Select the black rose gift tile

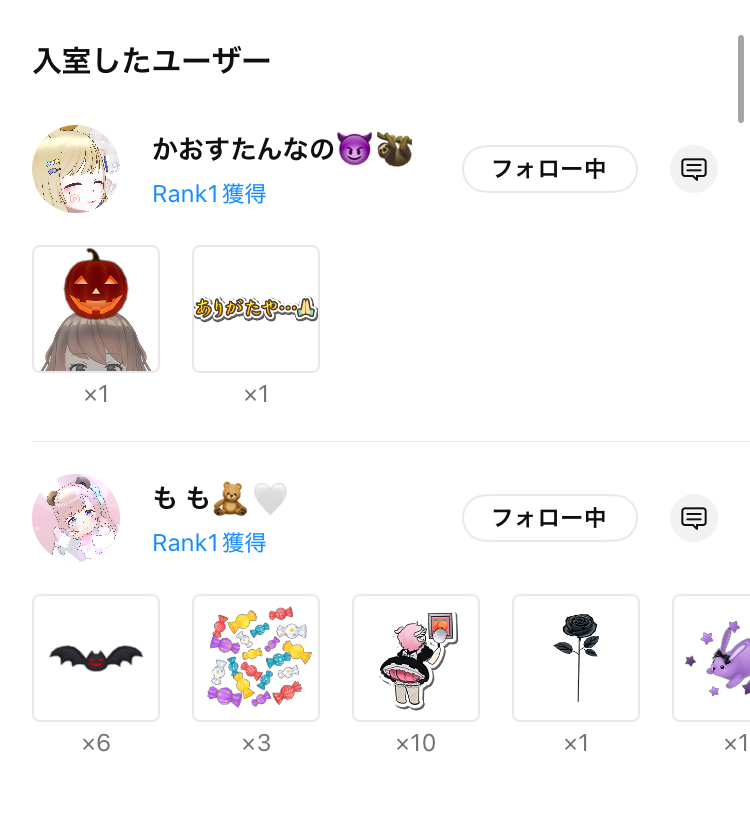[x=576, y=658]
